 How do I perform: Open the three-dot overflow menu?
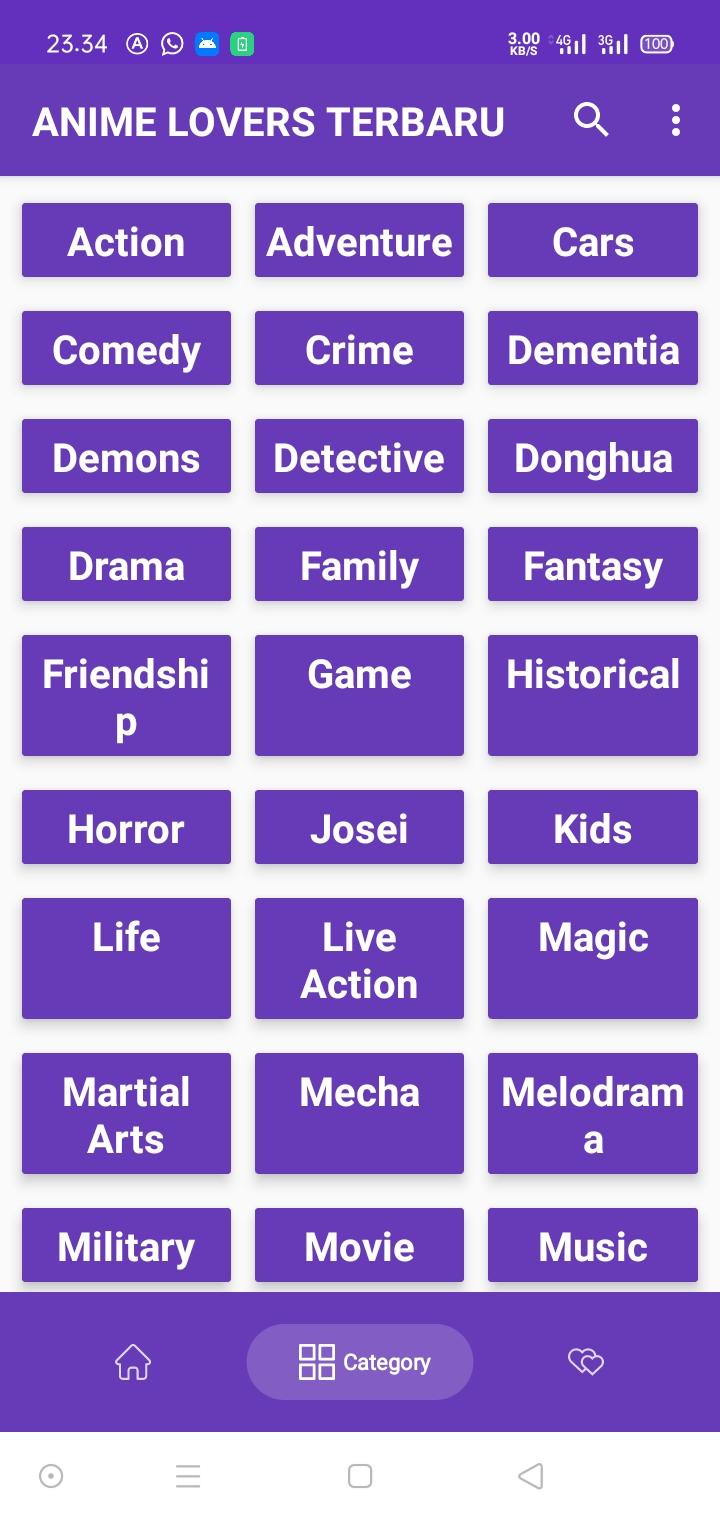click(x=676, y=120)
